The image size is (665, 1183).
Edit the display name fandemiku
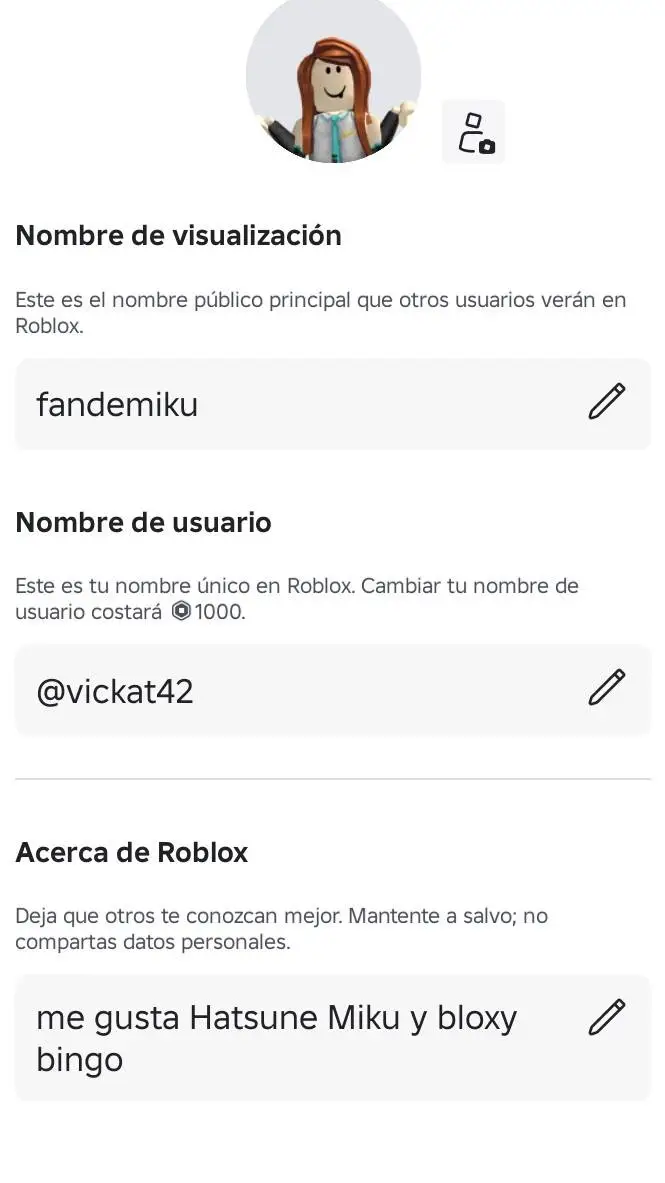tap(606, 402)
